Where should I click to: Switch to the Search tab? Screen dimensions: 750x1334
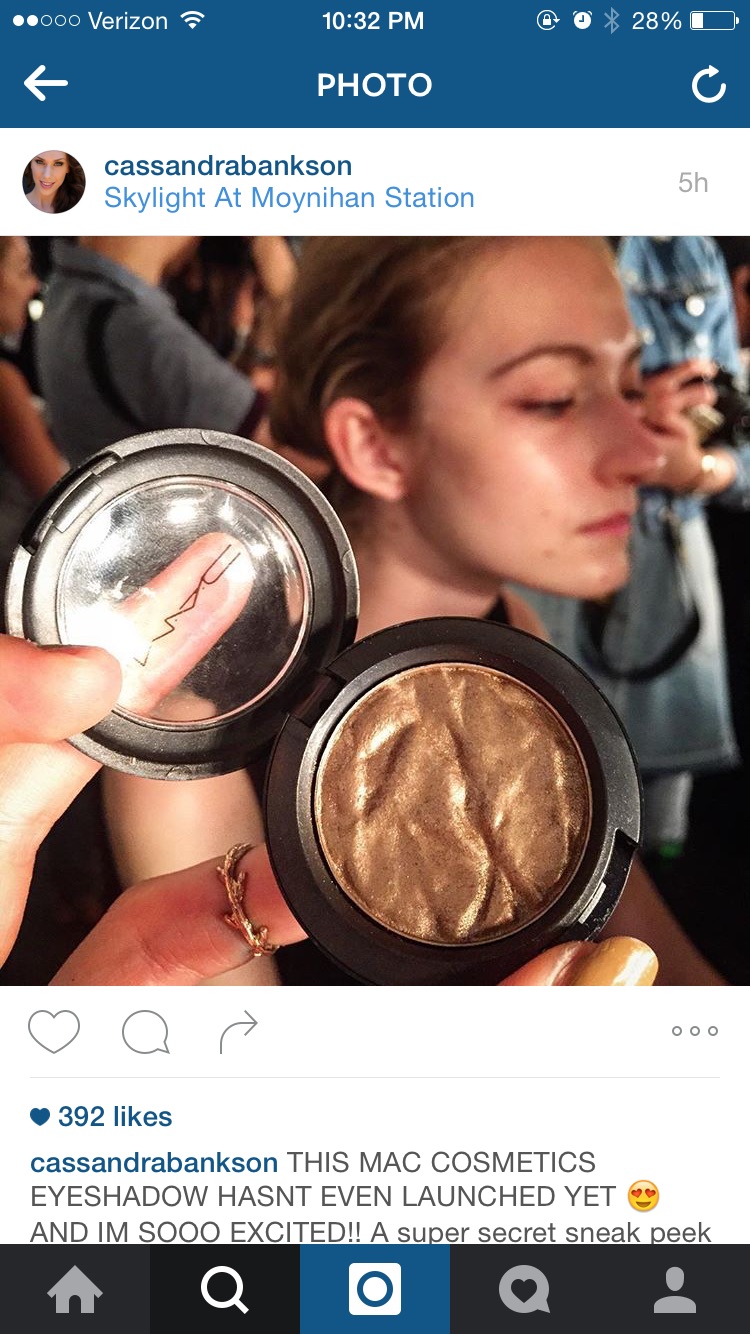coord(225,1289)
